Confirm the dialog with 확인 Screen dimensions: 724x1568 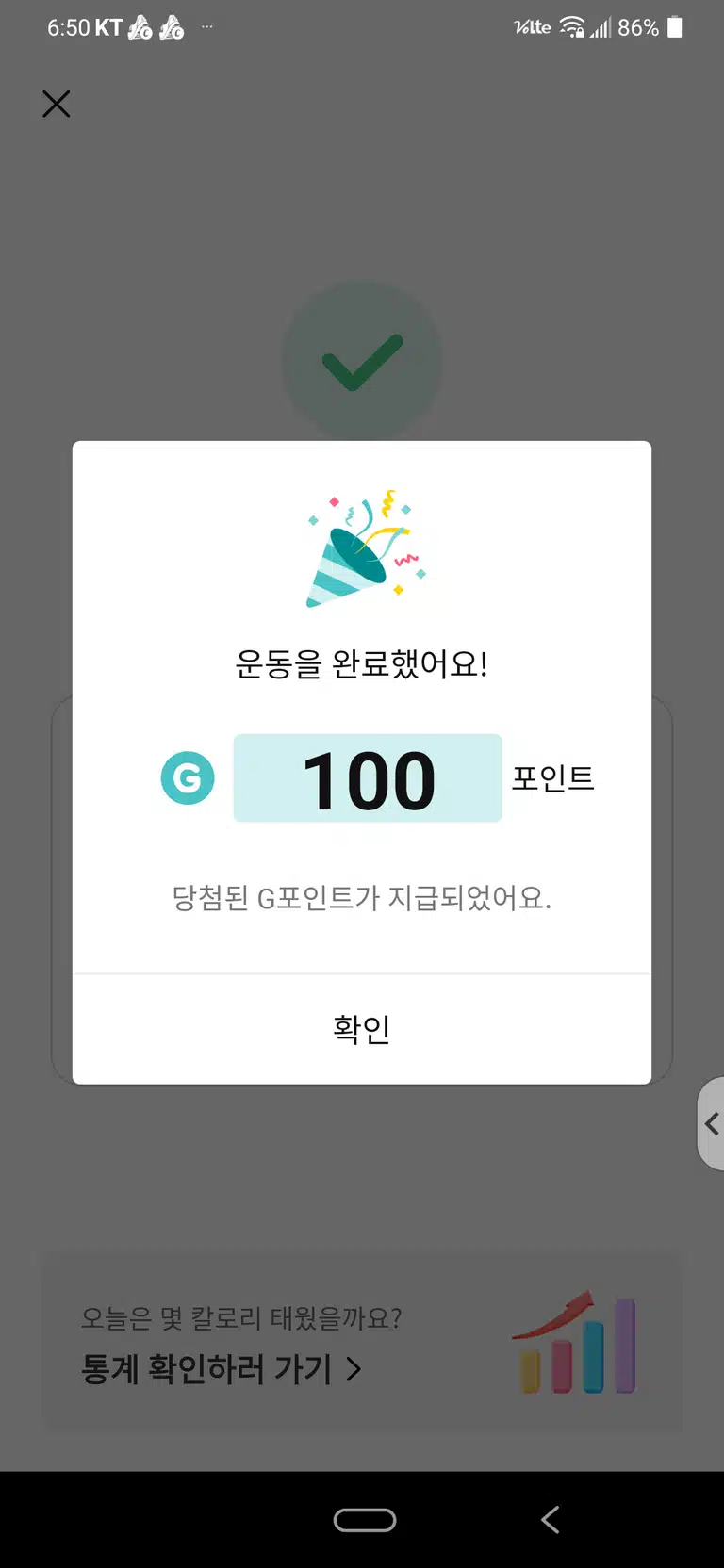(x=362, y=1029)
